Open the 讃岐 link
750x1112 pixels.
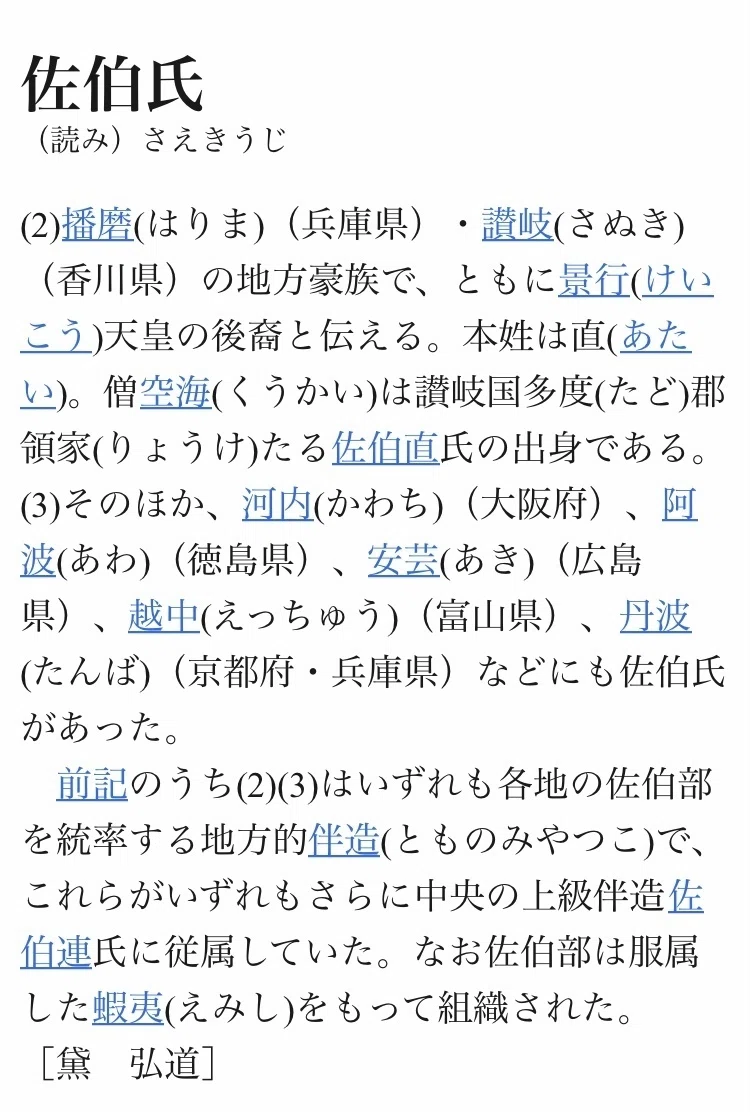click(x=517, y=225)
